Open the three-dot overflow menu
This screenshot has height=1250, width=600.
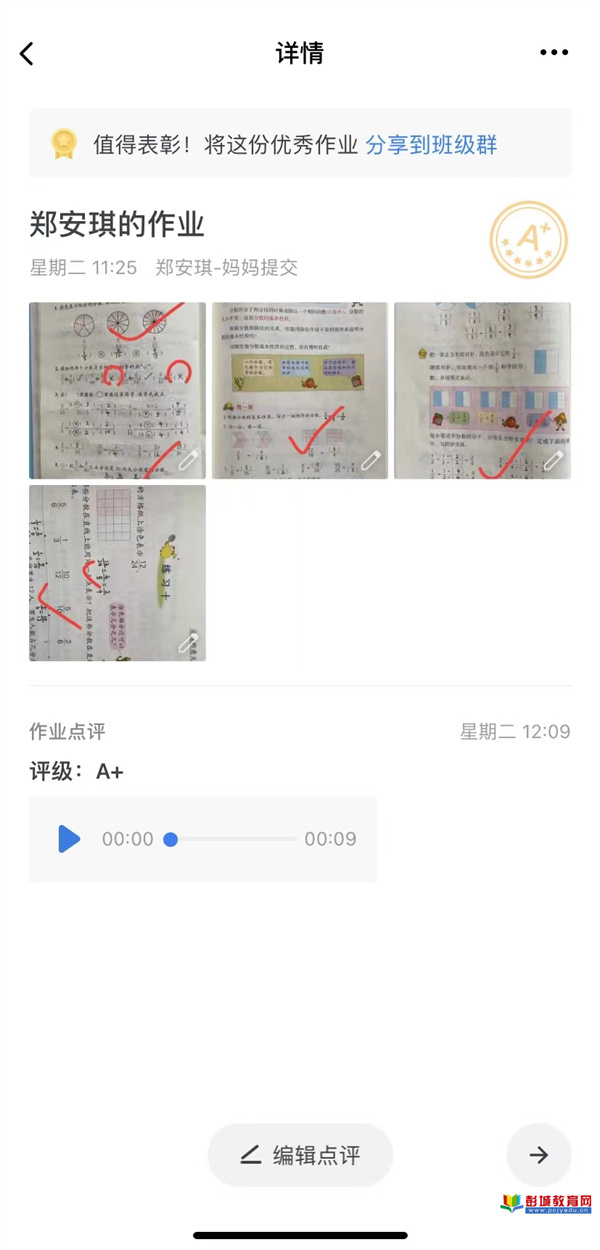coord(553,53)
